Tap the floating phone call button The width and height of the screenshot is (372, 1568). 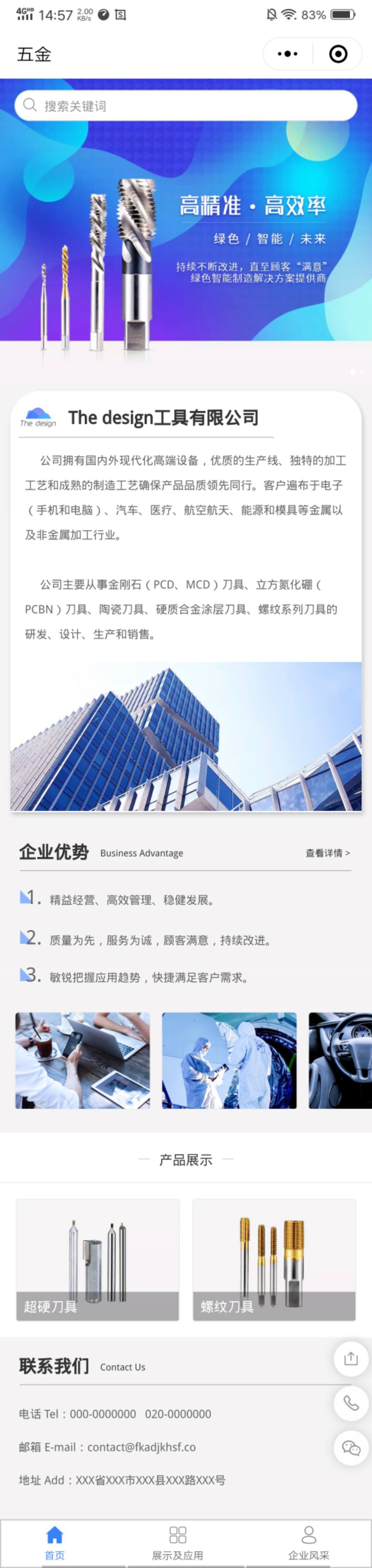351,1403
